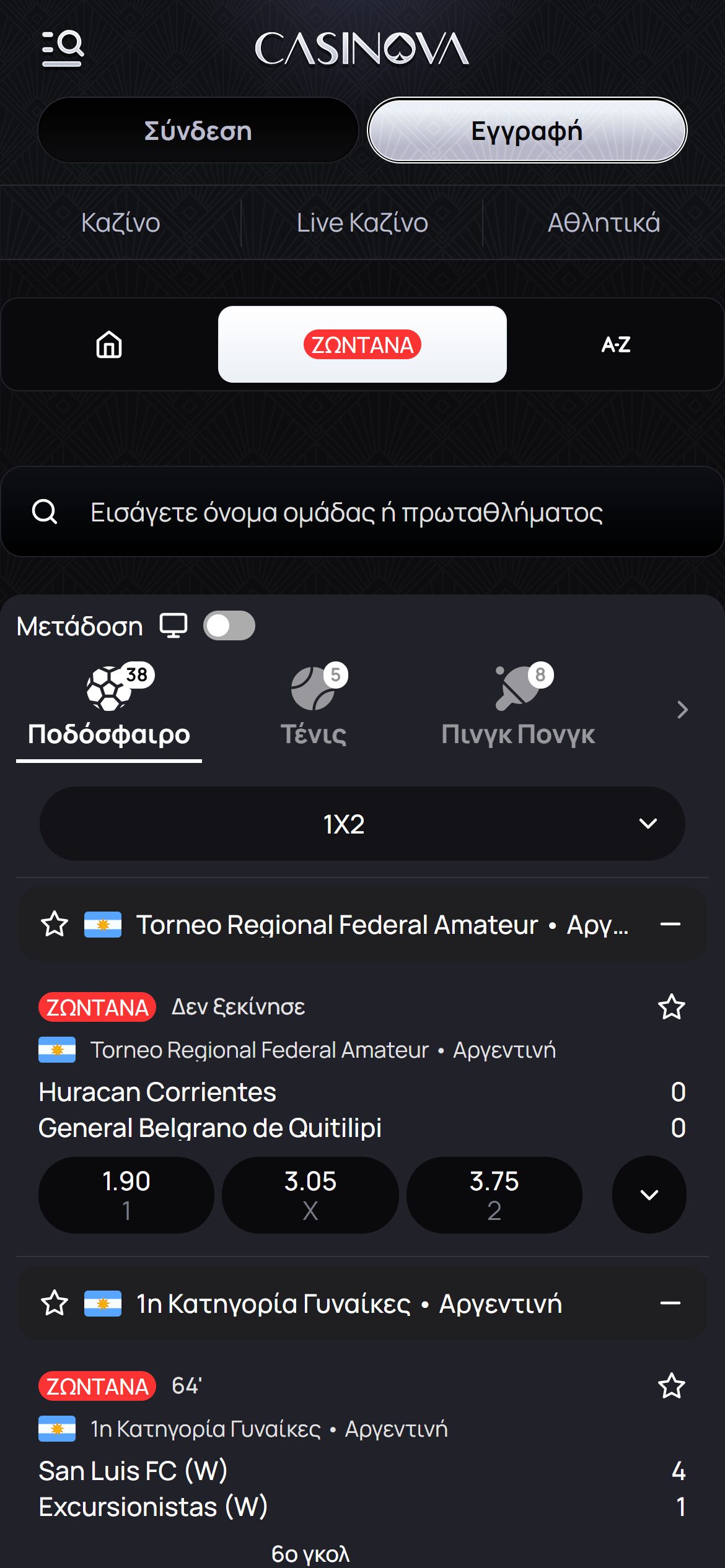Star the Torneo Regional Federal Amateur league
The width and height of the screenshot is (725, 1568).
56,924
